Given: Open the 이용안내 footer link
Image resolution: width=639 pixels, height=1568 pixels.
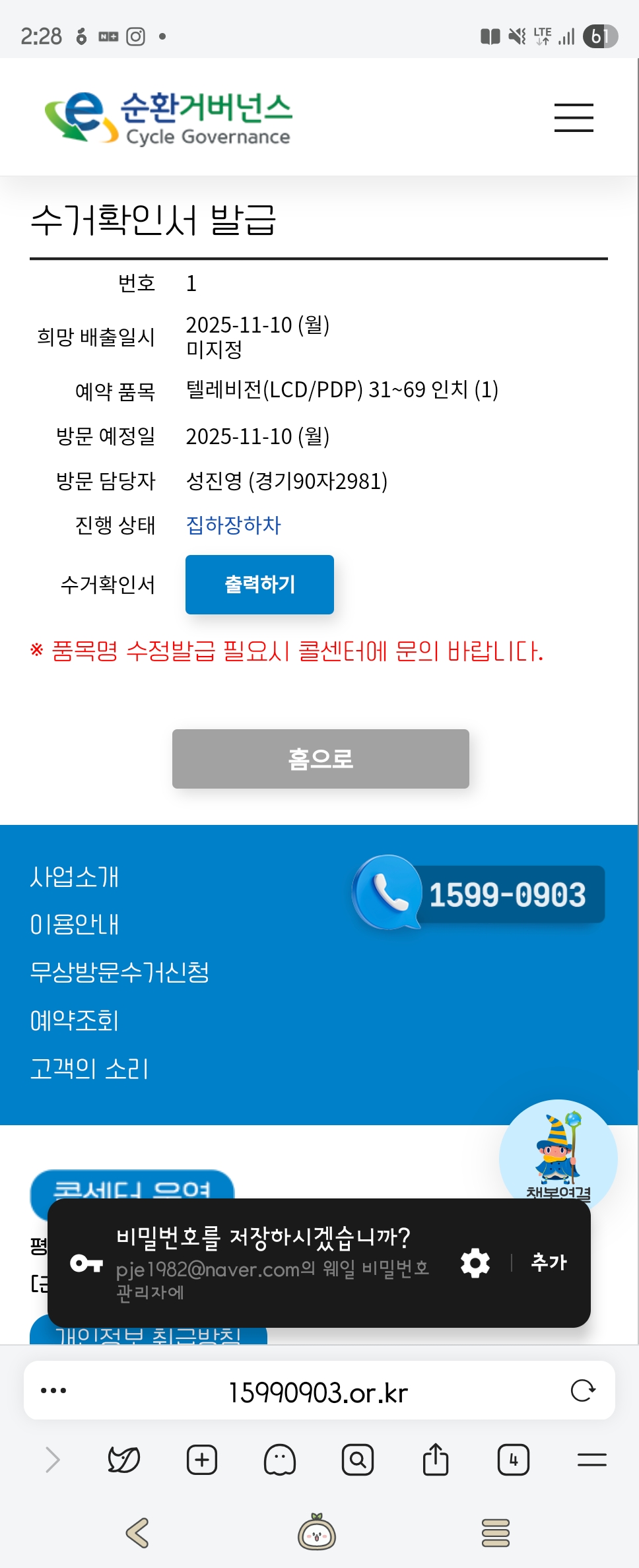Looking at the screenshot, I should click(75, 925).
